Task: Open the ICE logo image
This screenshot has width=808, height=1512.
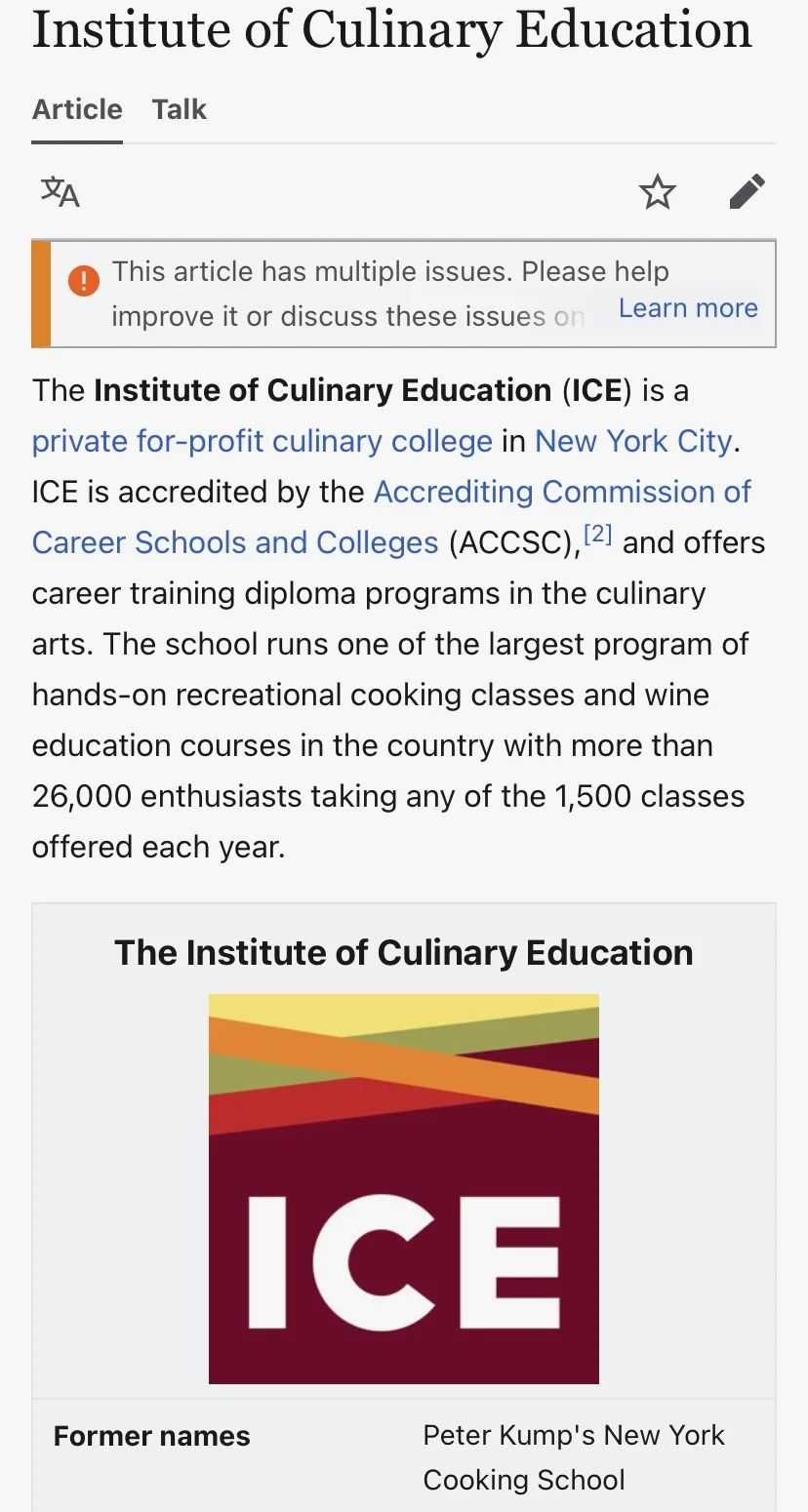Action: (403, 1188)
